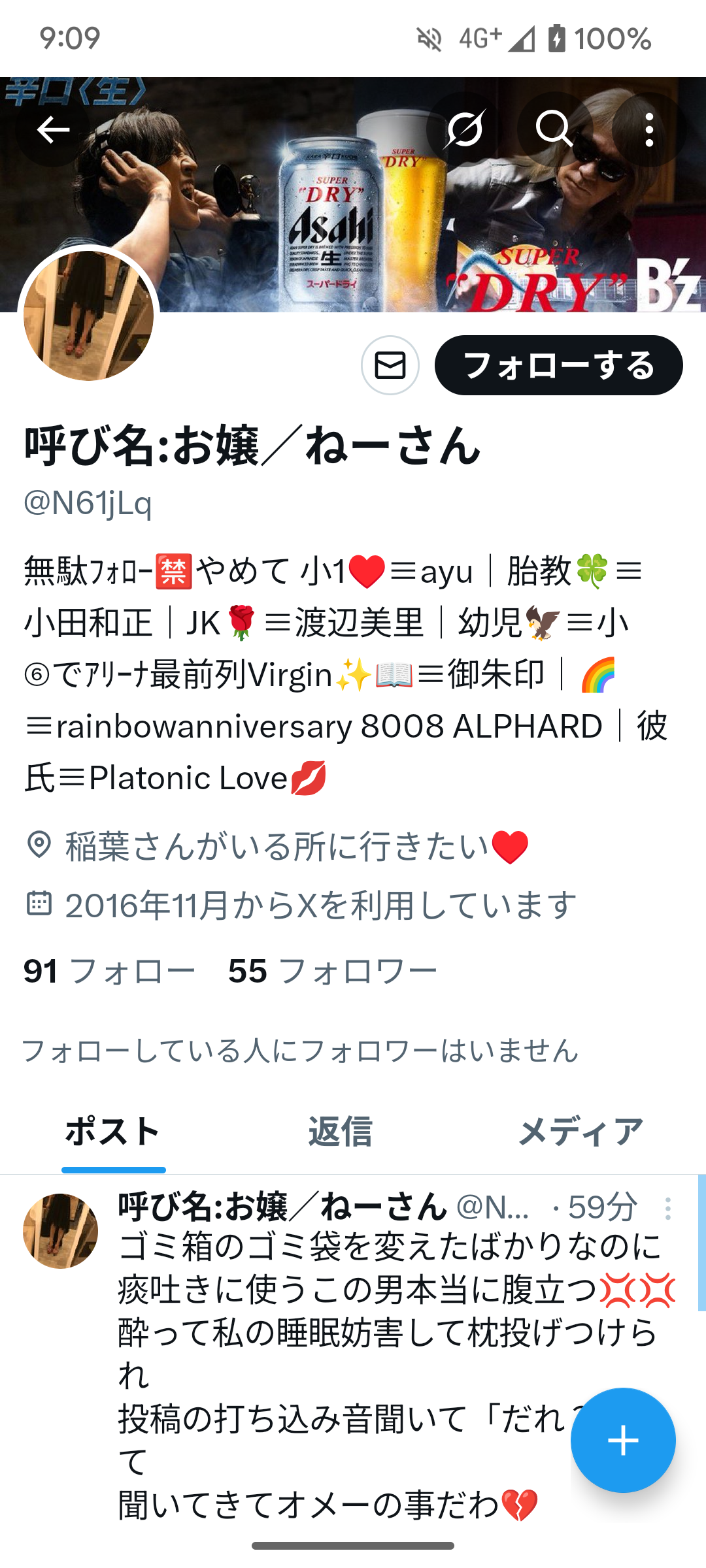
Task: Open the 55 フォロワー followers list
Action: [333, 971]
